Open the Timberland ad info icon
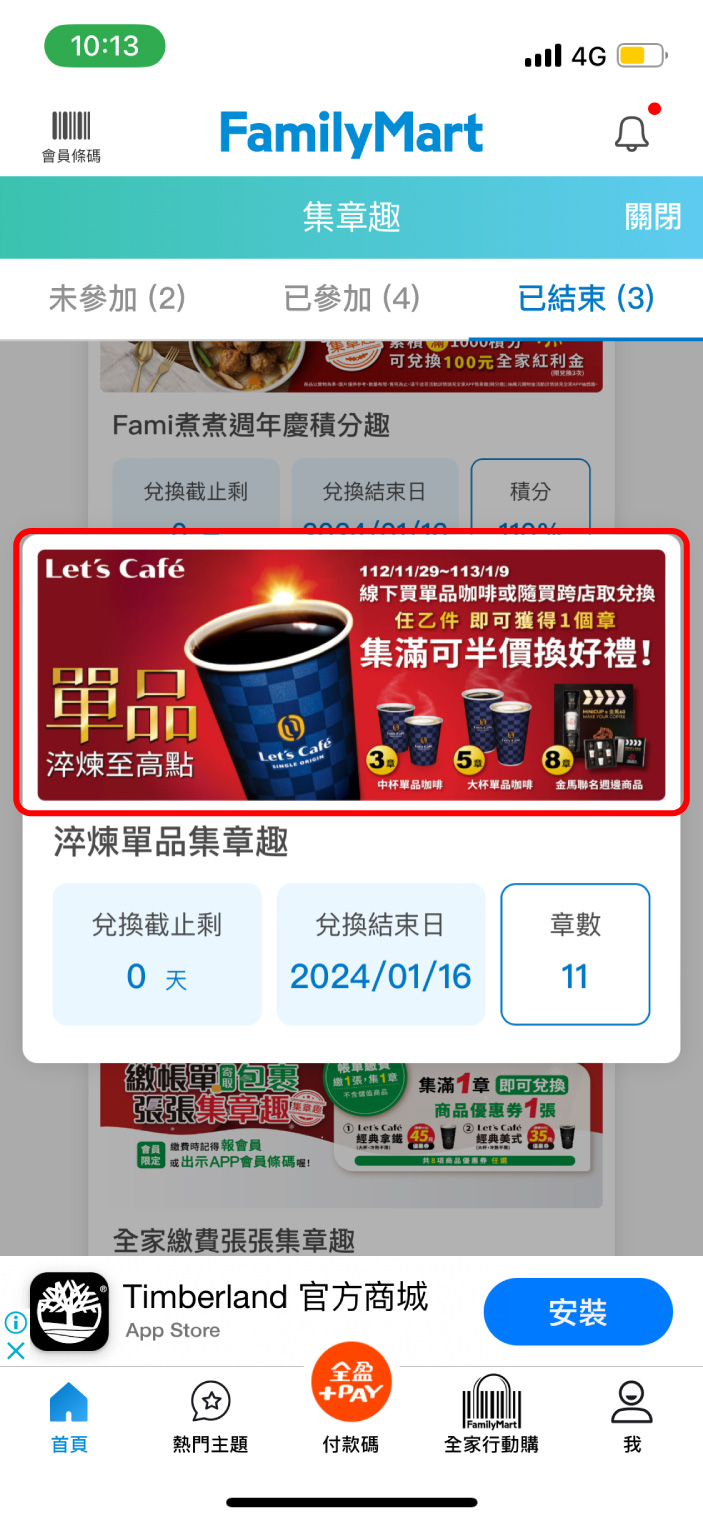 [x=15, y=1322]
